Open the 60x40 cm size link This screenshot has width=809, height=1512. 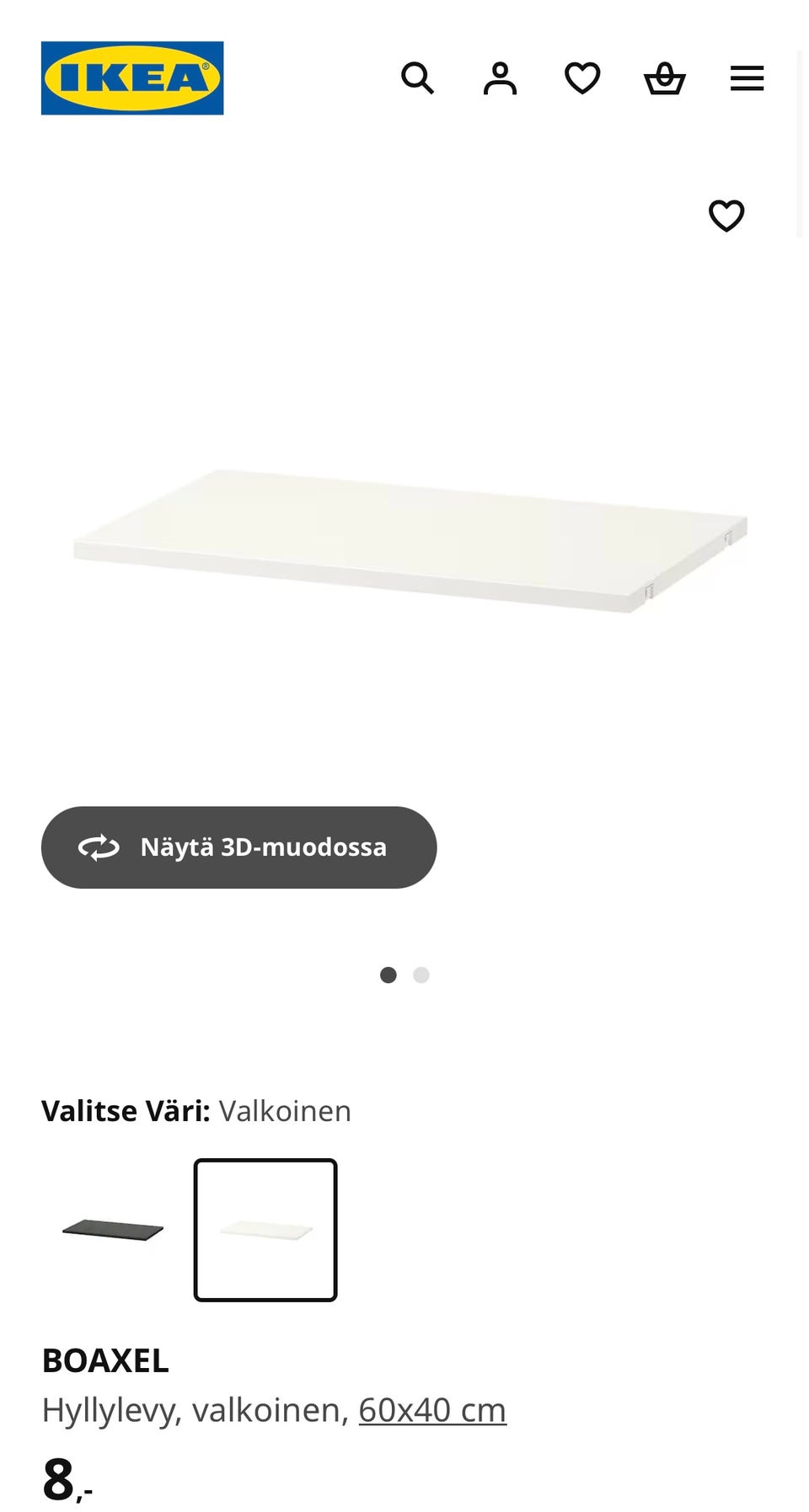432,1410
